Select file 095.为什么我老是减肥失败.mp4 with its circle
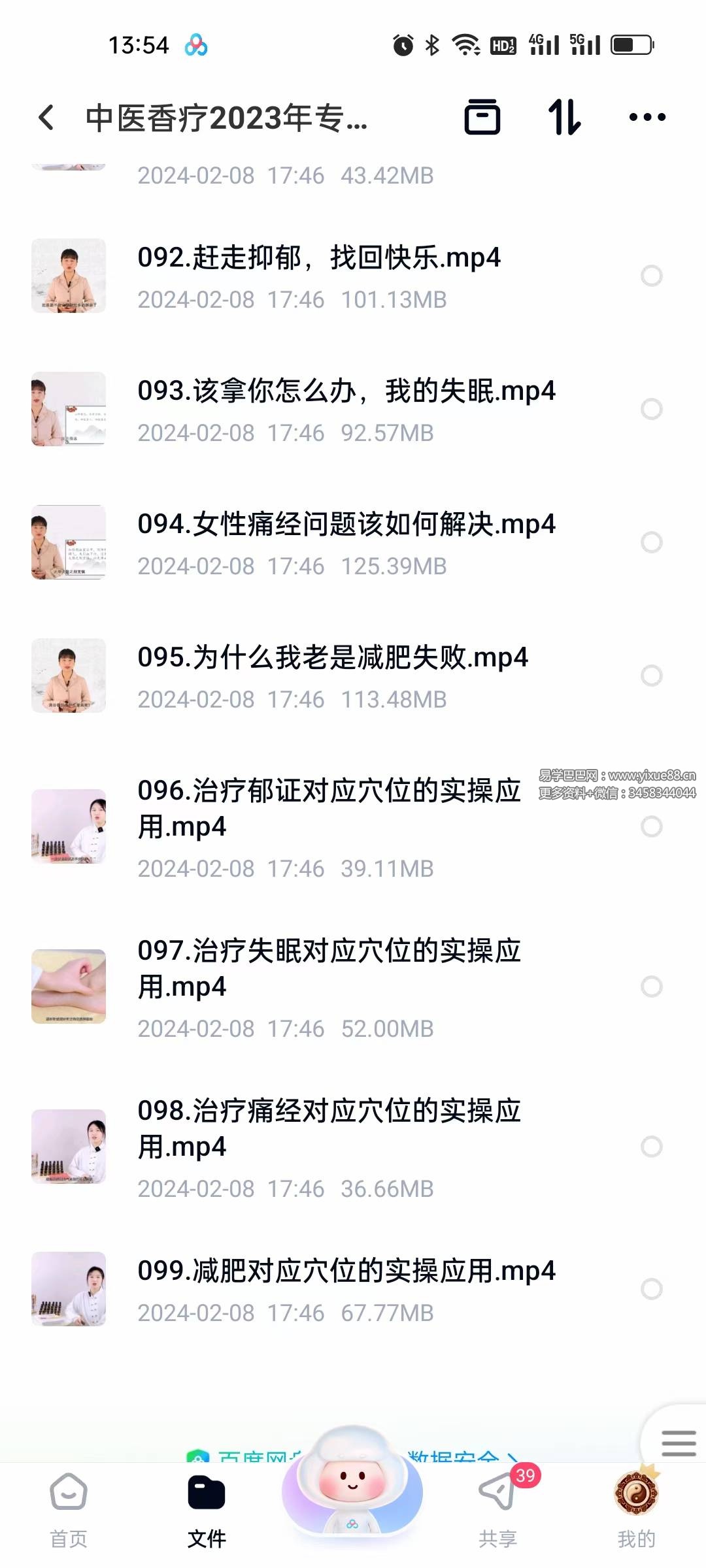The width and height of the screenshot is (706, 1568). (x=651, y=676)
